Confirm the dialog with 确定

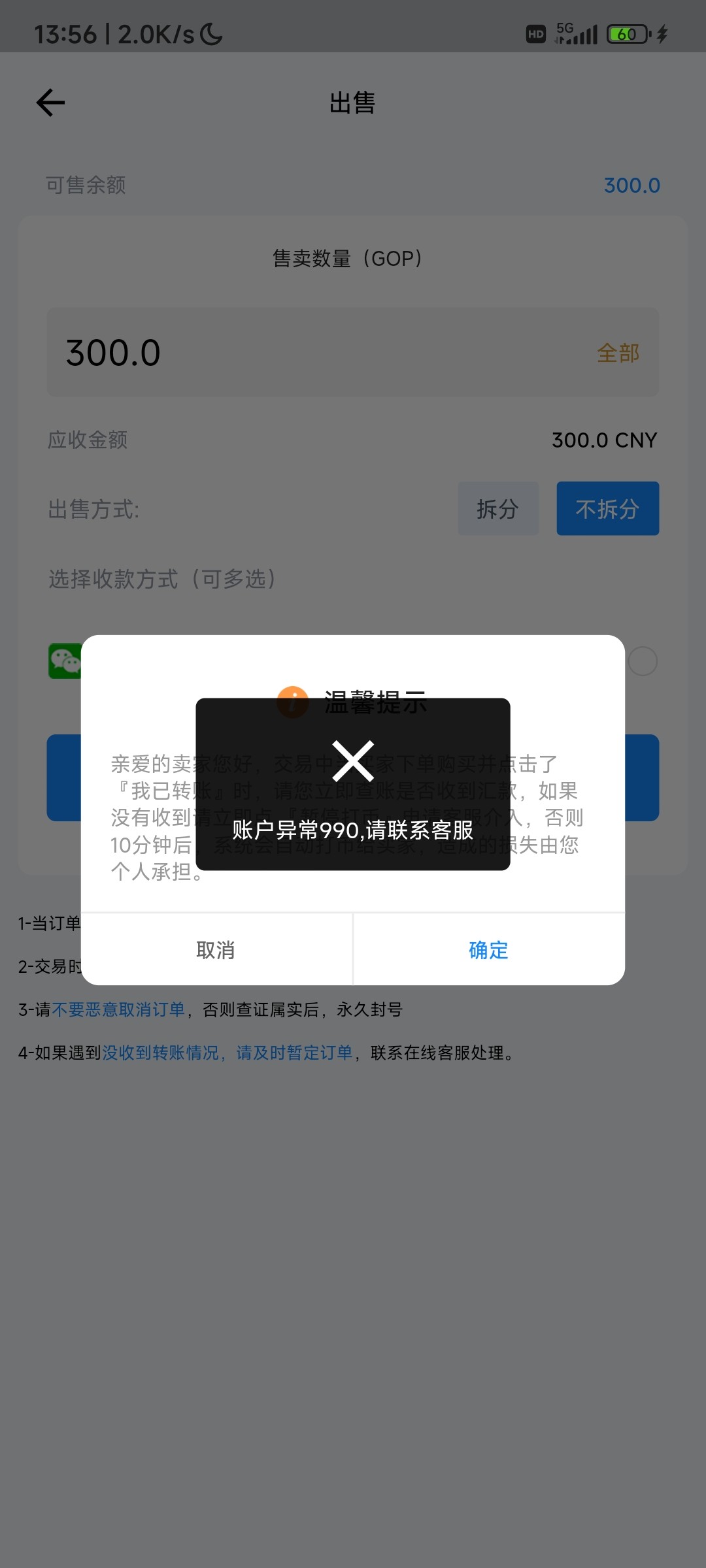(x=488, y=949)
